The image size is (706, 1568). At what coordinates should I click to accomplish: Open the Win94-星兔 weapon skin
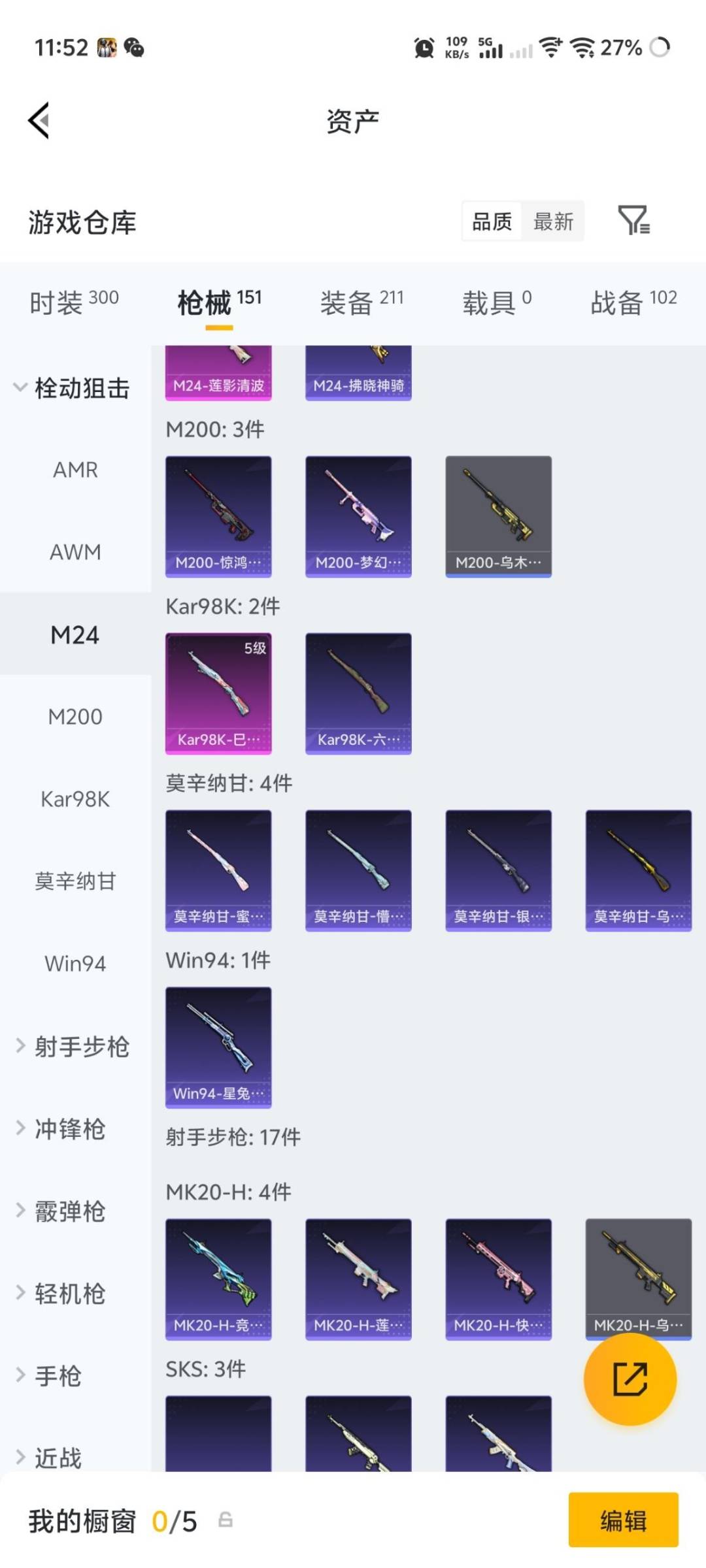click(x=218, y=1046)
